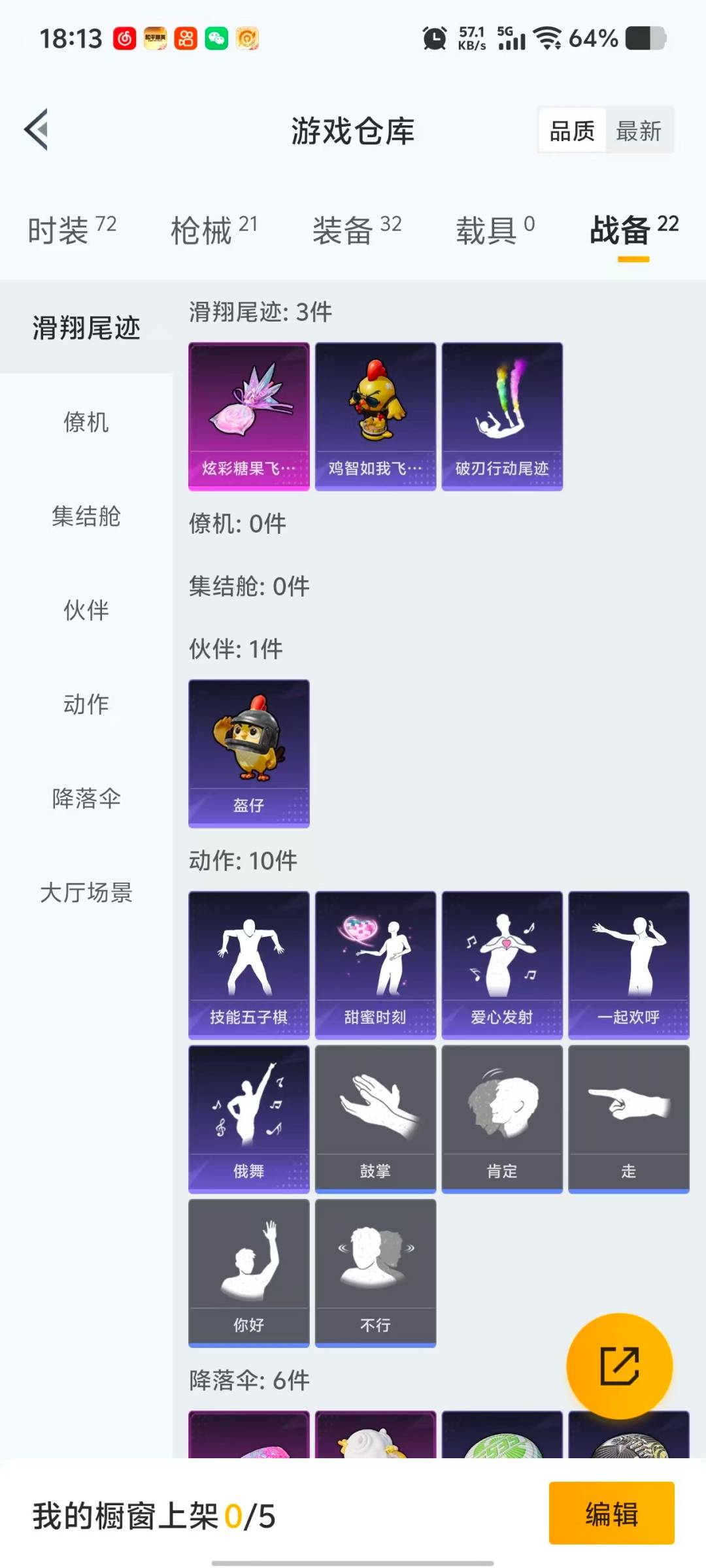Open the NetEase Cloud Music status bar icon
The height and width of the screenshot is (1568, 706).
124,38
